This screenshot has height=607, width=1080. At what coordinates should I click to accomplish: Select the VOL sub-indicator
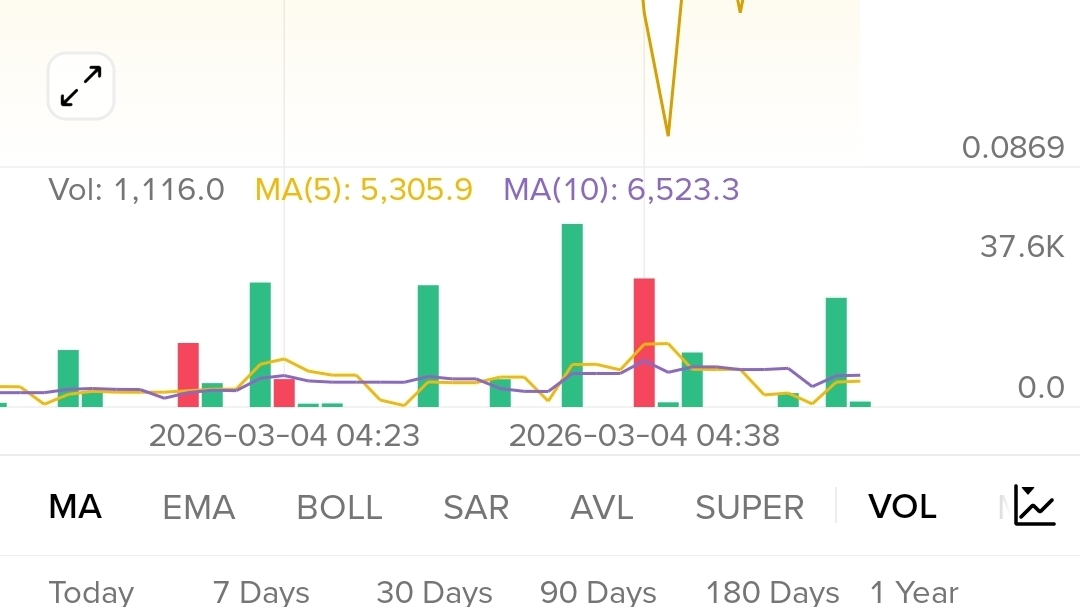coord(902,507)
